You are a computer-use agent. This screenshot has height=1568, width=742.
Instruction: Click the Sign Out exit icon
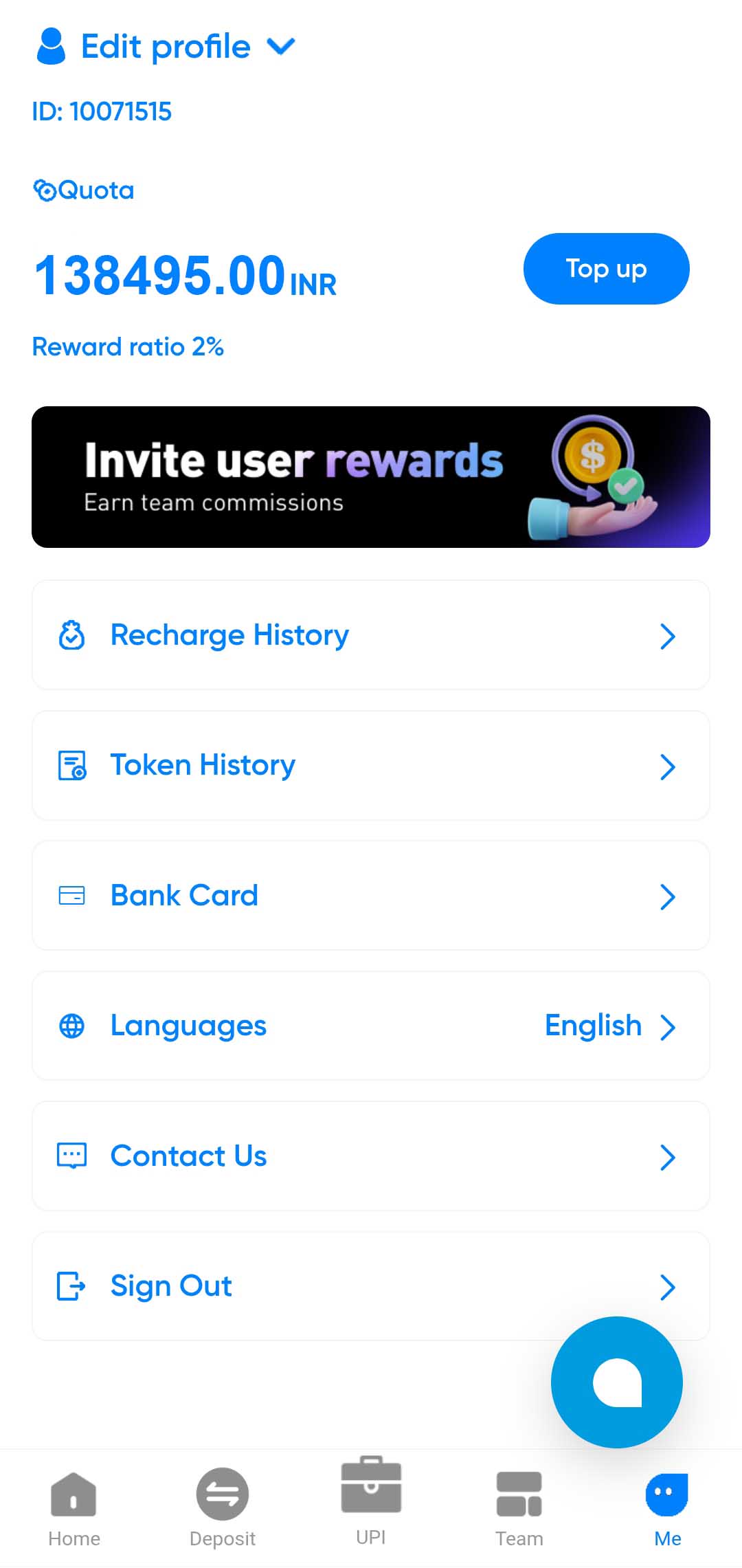pos(71,1285)
